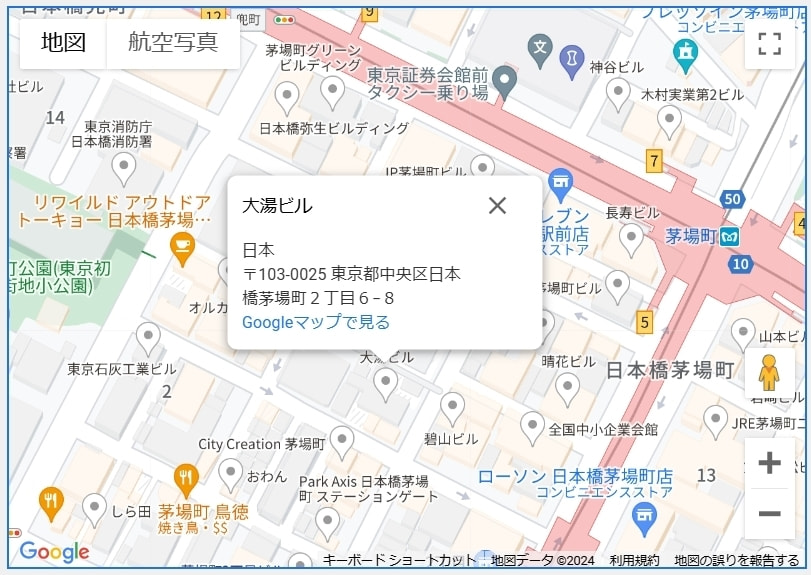This screenshot has height=575, width=811.
Task: Select the ローソン 日本橋茅場町店 marker
Action: click(645, 516)
